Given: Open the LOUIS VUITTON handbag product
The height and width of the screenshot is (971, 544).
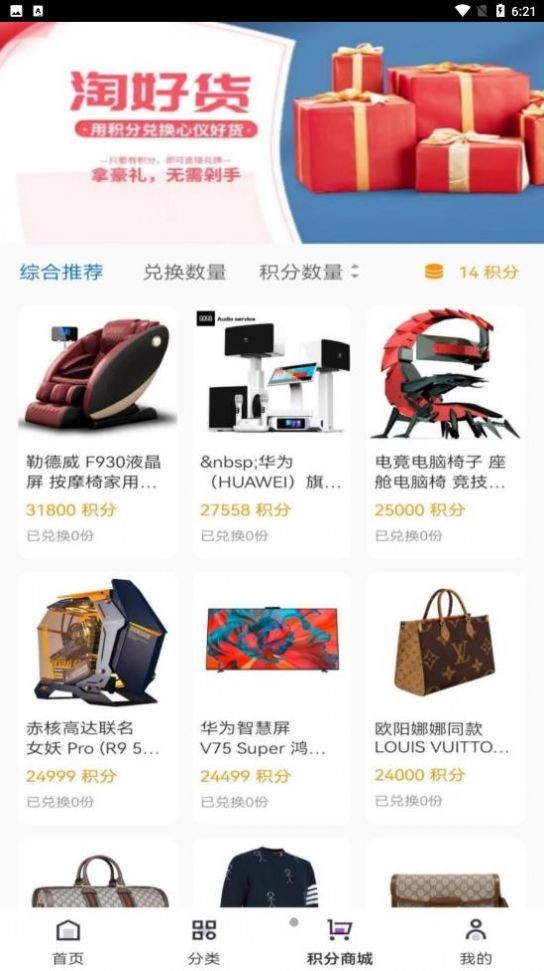Looking at the screenshot, I should pos(446,698).
